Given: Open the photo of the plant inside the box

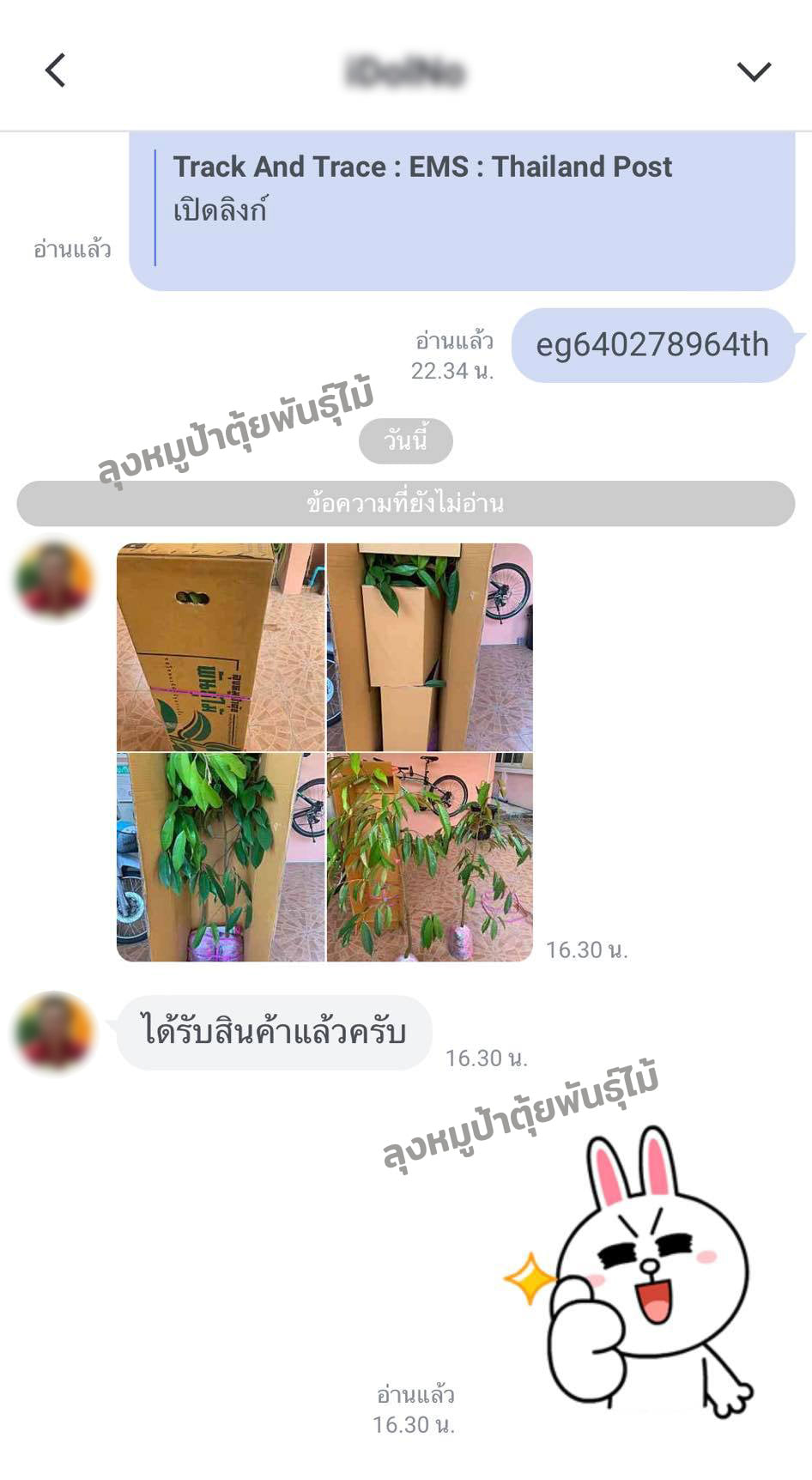Looking at the screenshot, I should tap(221, 857).
